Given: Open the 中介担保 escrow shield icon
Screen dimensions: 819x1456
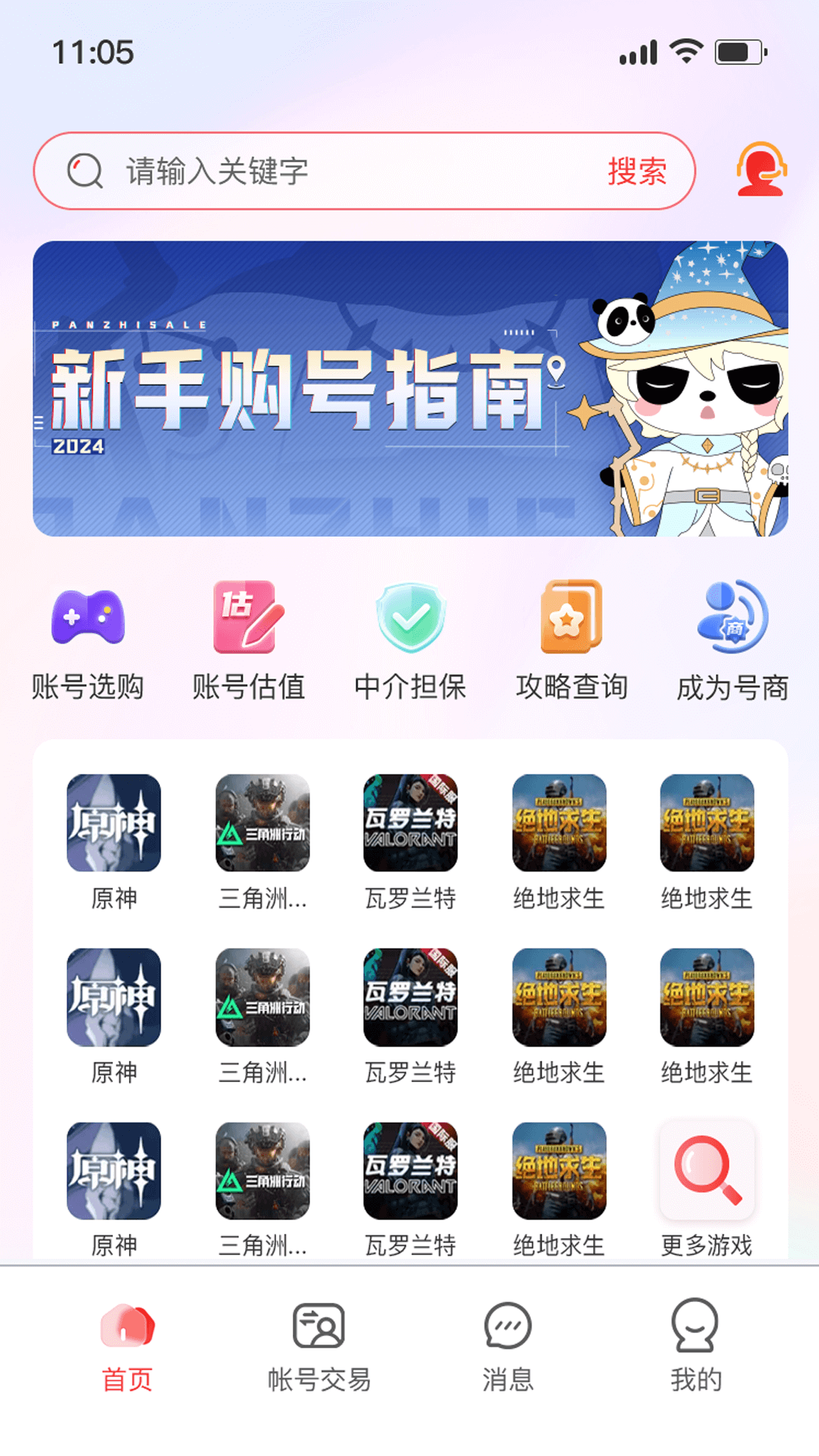Looking at the screenshot, I should (x=409, y=619).
